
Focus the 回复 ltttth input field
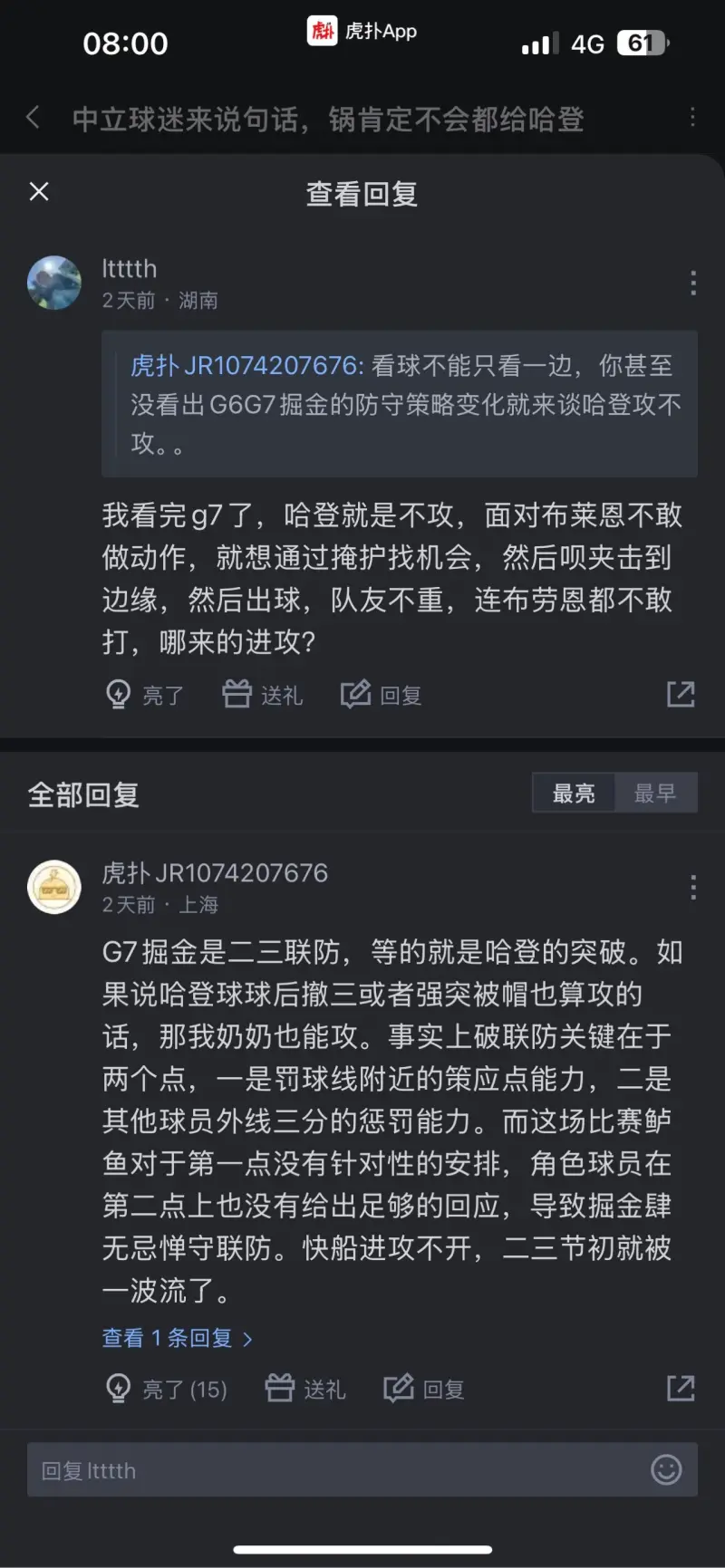(335, 1470)
